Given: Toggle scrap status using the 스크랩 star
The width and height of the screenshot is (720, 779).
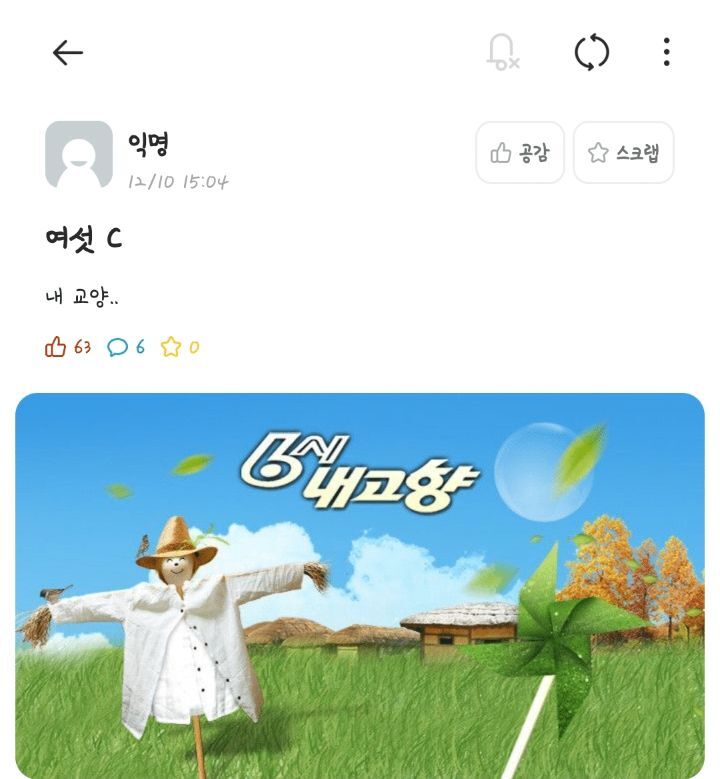Looking at the screenshot, I should (624, 153).
